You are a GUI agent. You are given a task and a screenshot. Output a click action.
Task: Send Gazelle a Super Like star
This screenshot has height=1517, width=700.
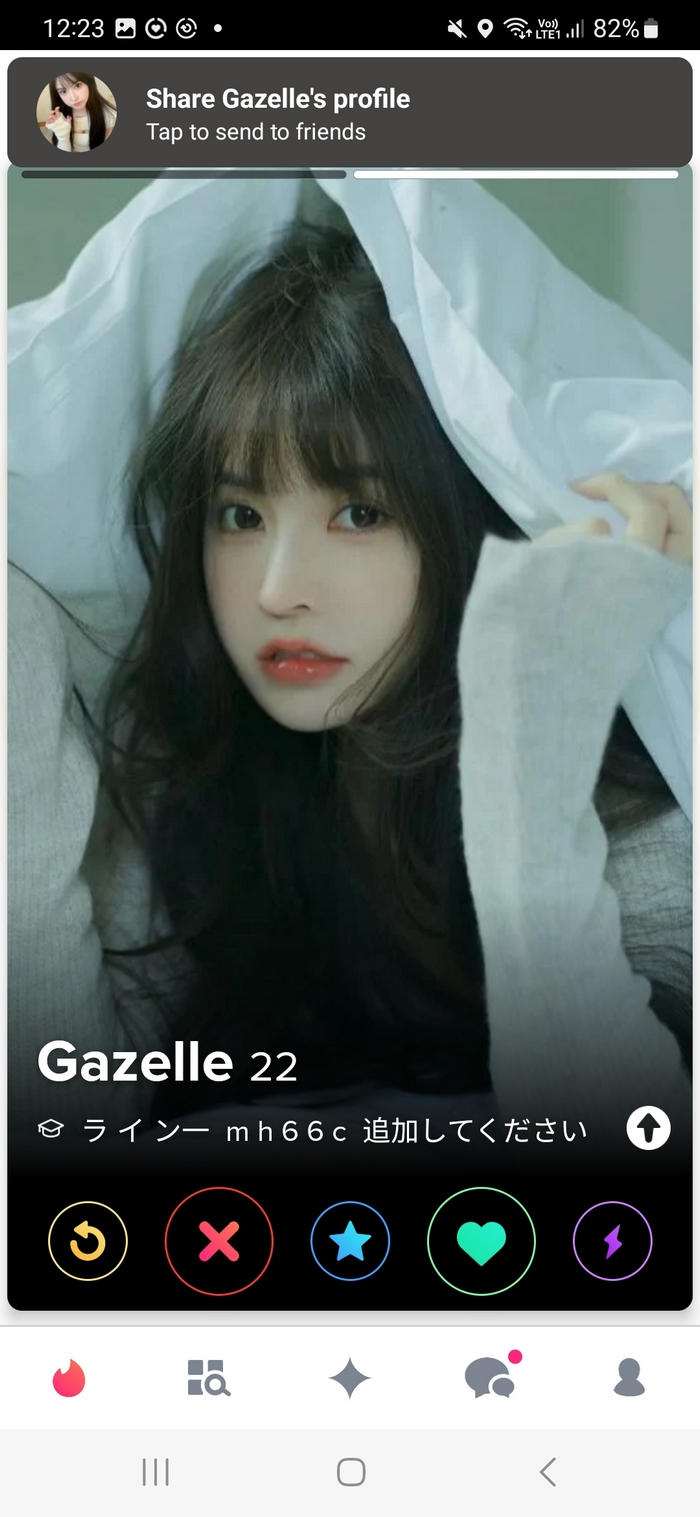[350, 1242]
